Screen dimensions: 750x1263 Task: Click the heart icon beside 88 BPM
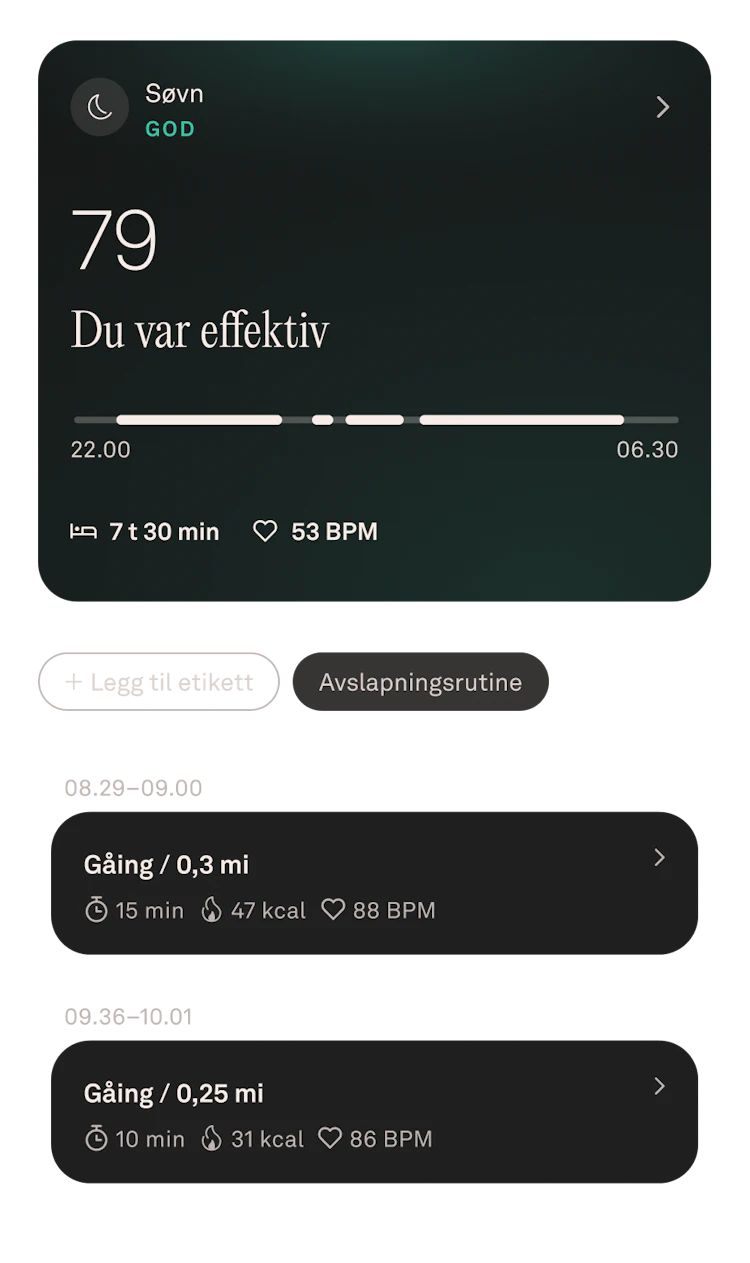tap(334, 910)
